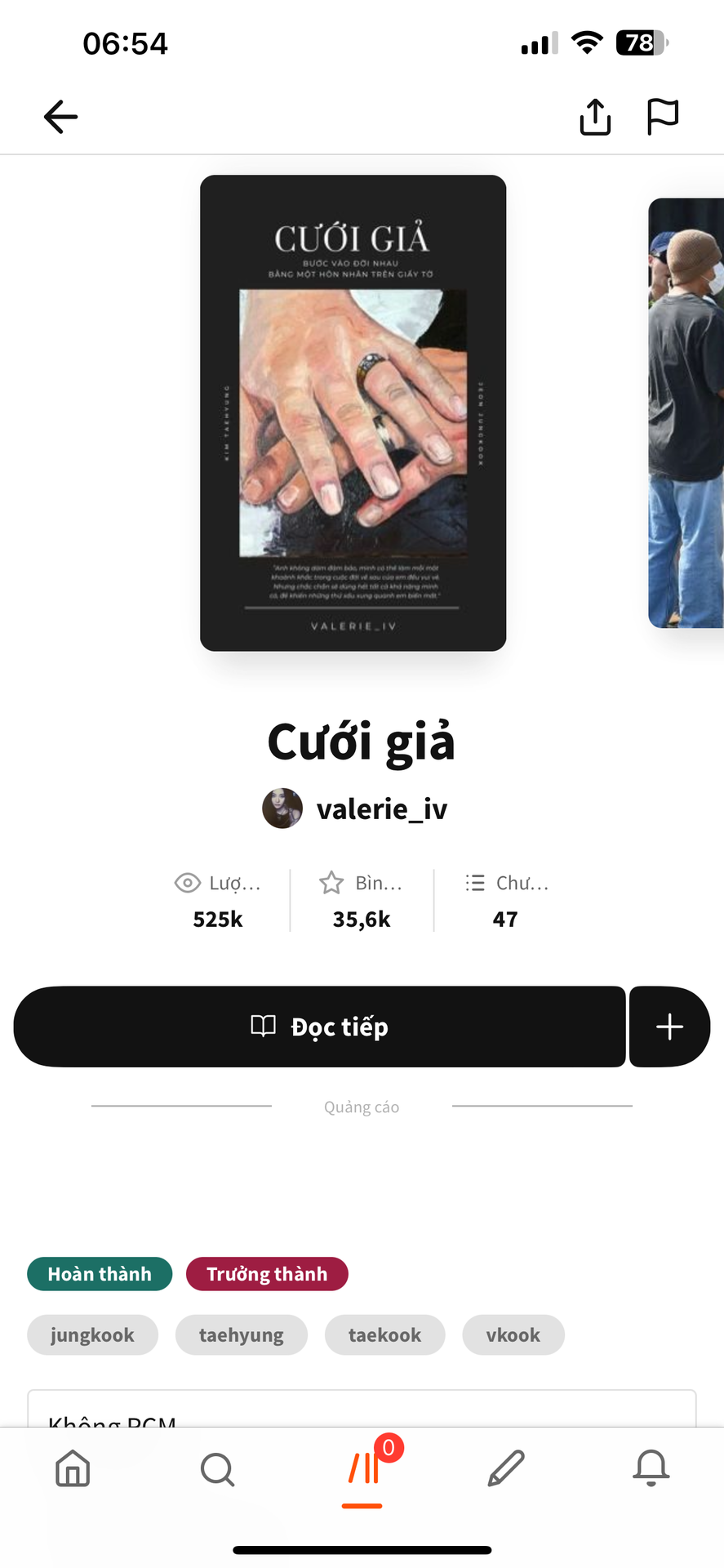Select the taehyung tag chip
The image size is (724, 1568).
[241, 1335]
